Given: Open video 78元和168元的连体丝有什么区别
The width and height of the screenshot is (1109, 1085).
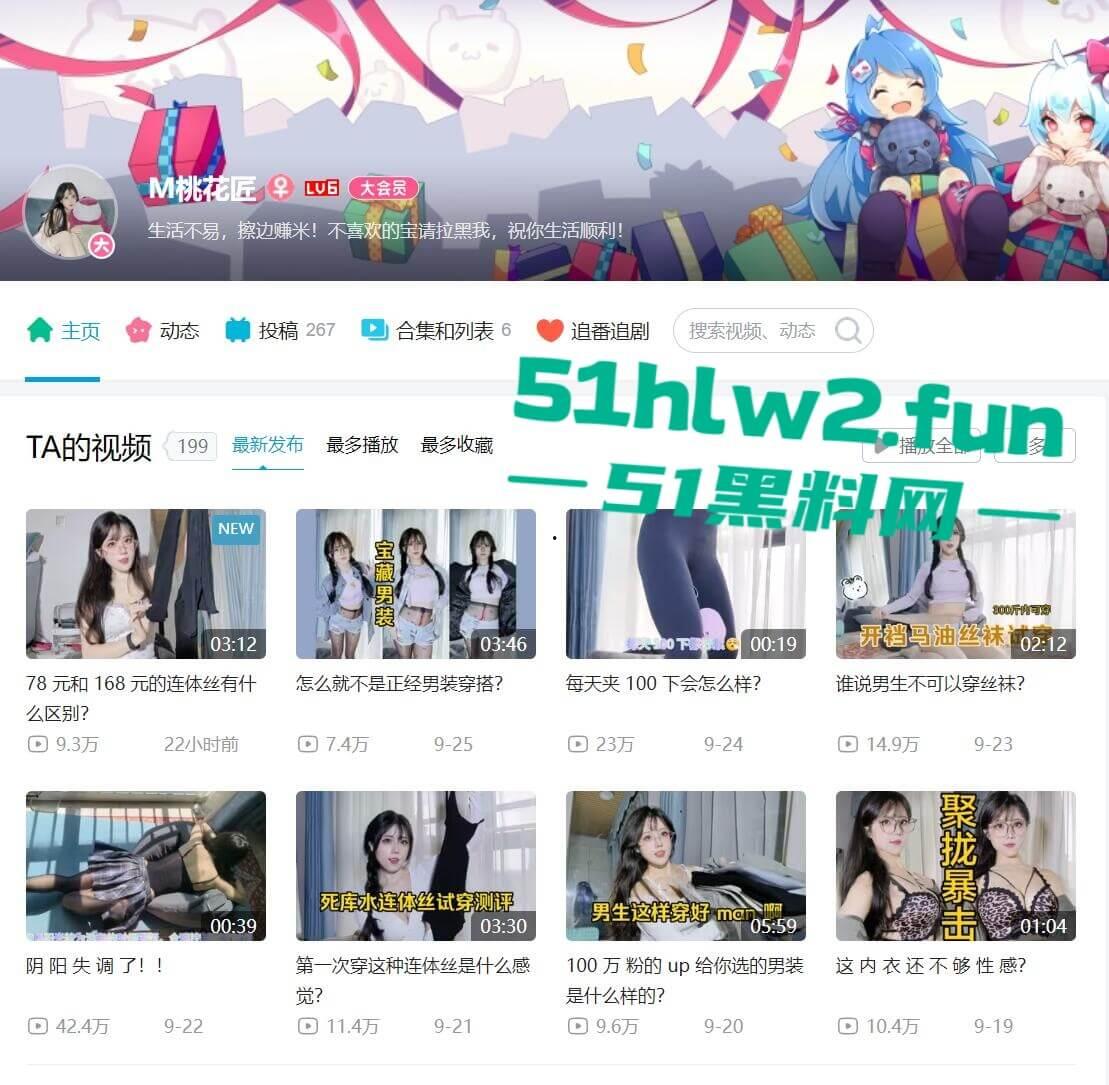Looking at the screenshot, I should click(145, 584).
